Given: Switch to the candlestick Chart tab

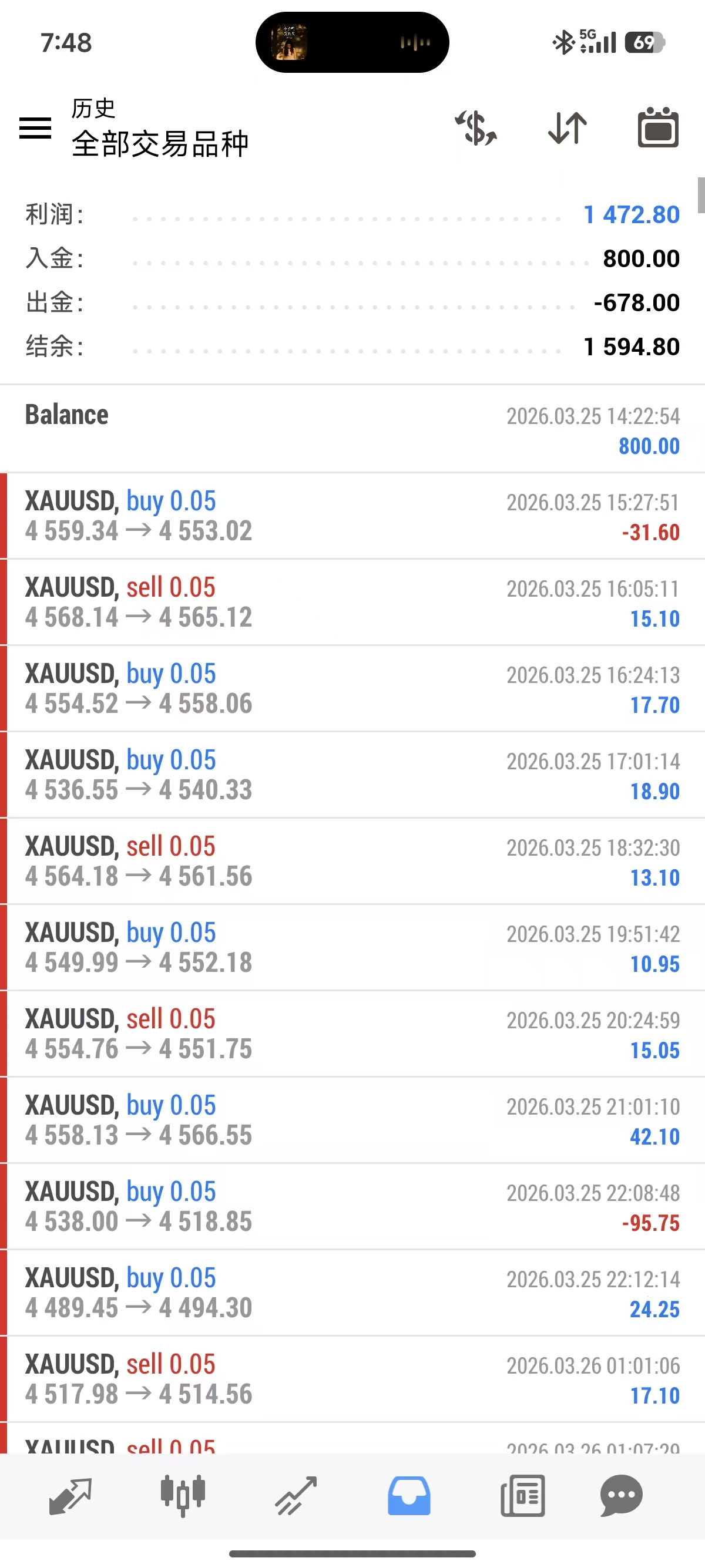Looking at the screenshot, I should (x=183, y=1496).
